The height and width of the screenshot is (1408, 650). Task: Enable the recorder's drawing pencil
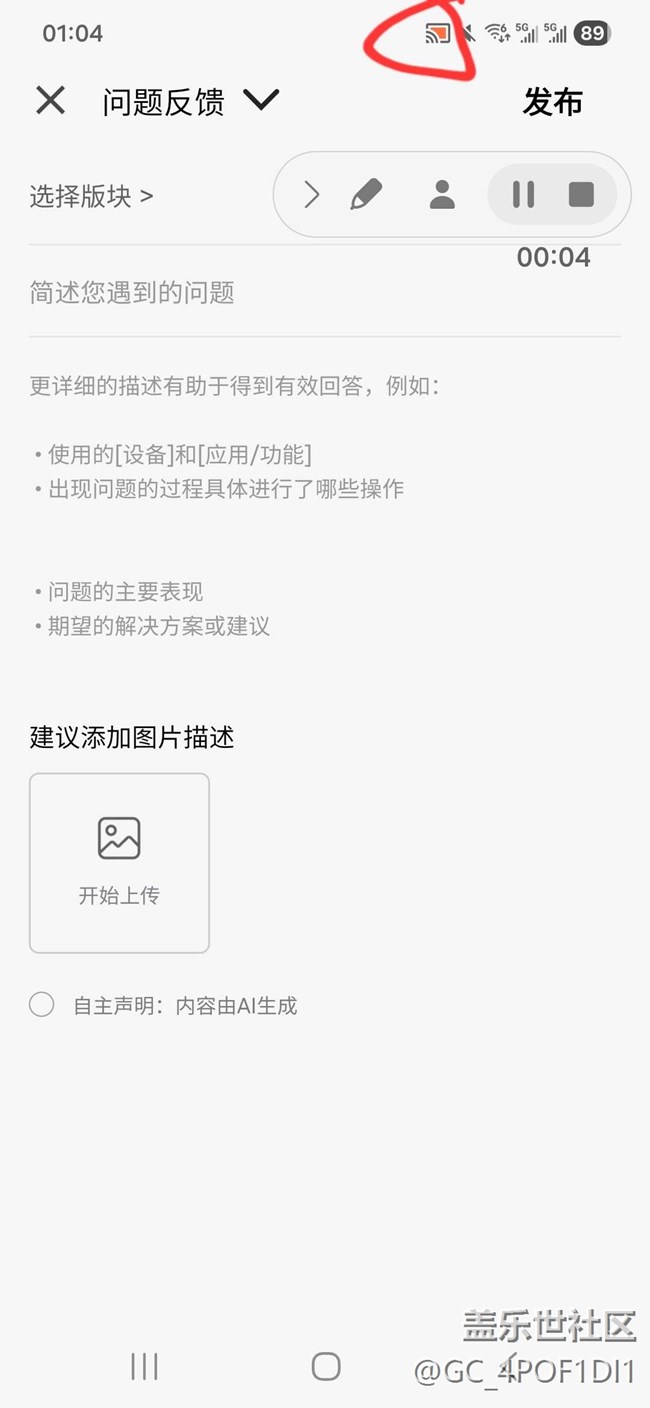point(366,194)
